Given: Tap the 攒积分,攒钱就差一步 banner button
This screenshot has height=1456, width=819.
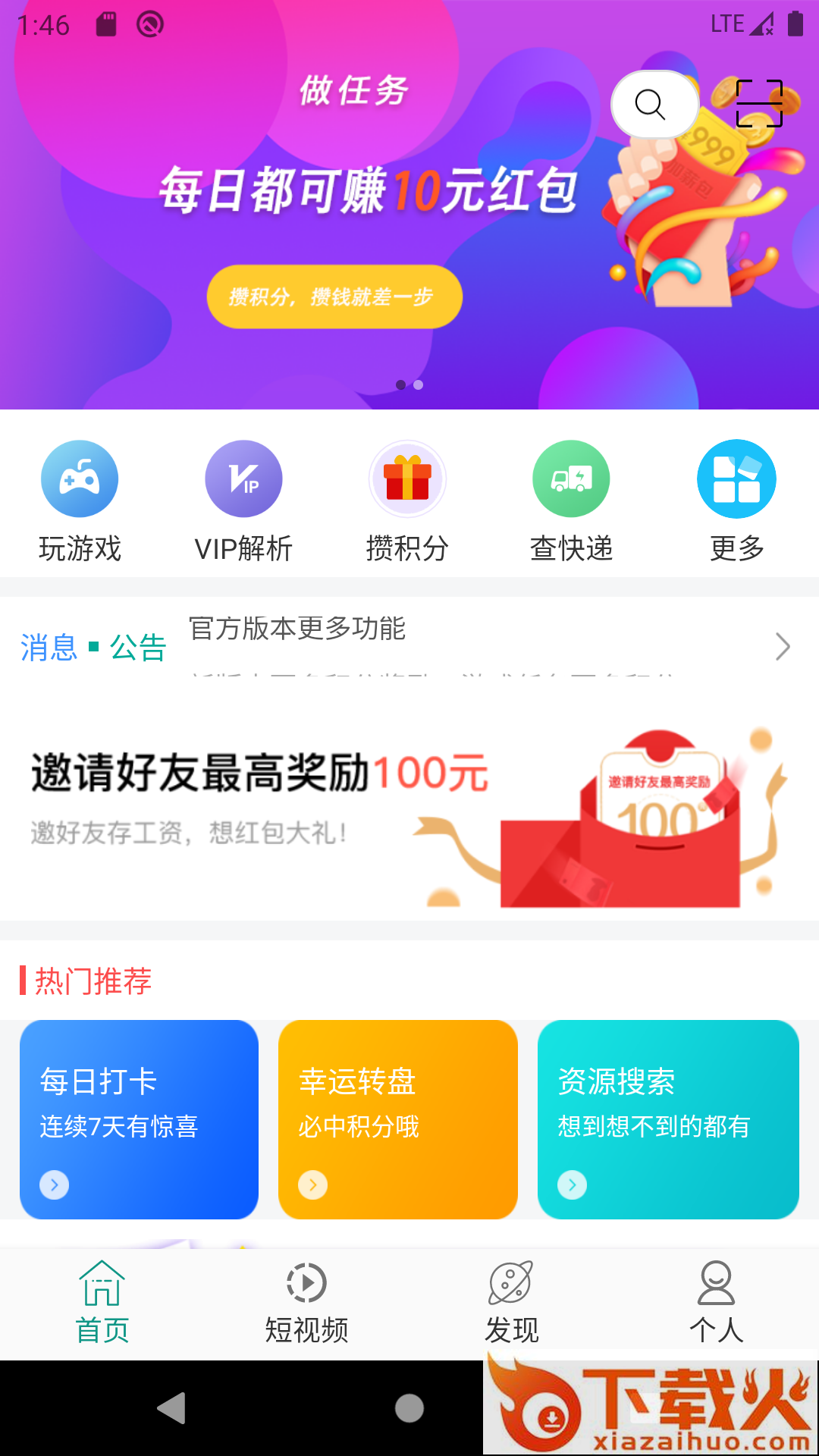Looking at the screenshot, I should [x=334, y=297].
